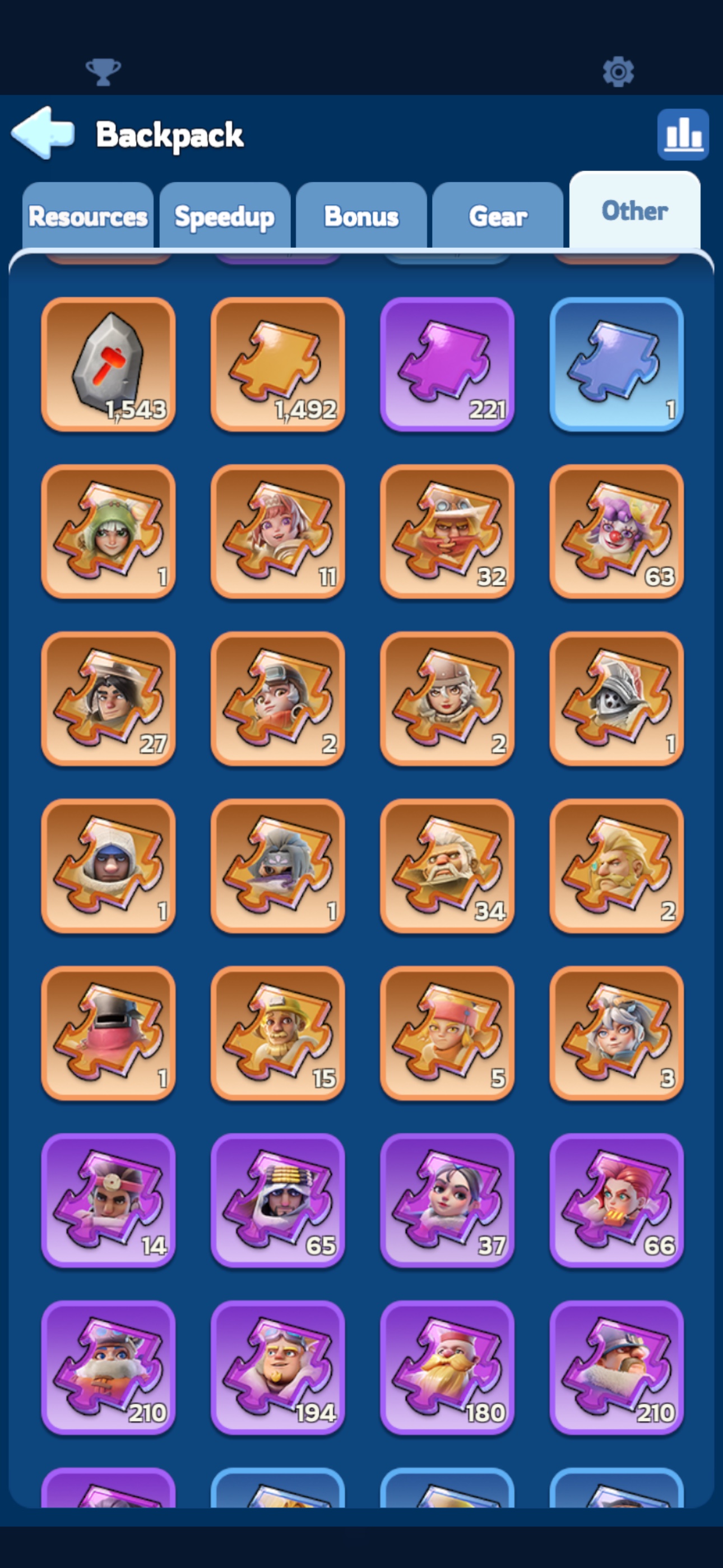Select the orange puzzle piece with 1,492
The height and width of the screenshot is (1568, 723).
[277, 364]
